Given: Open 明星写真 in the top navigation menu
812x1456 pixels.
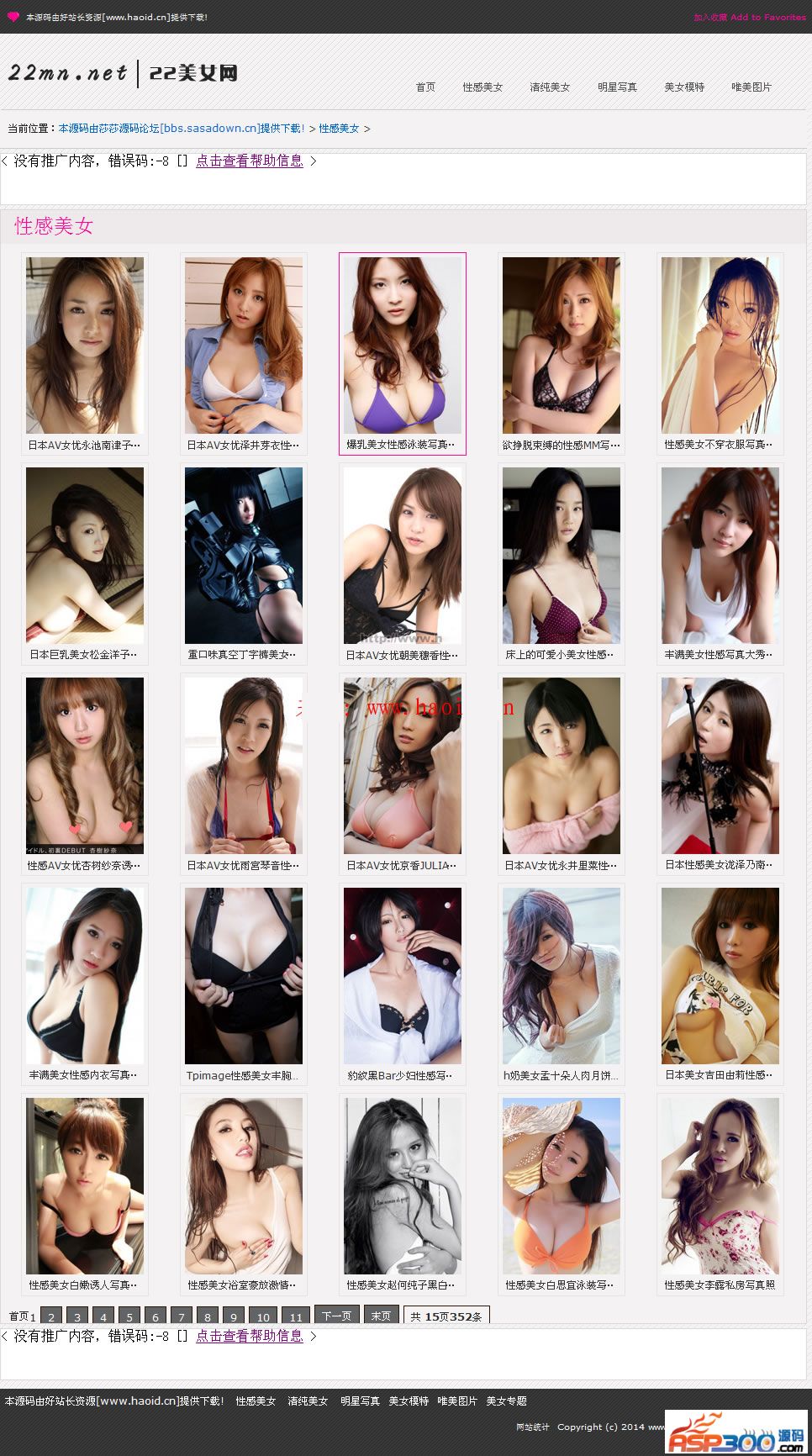Looking at the screenshot, I should (x=617, y=87).
